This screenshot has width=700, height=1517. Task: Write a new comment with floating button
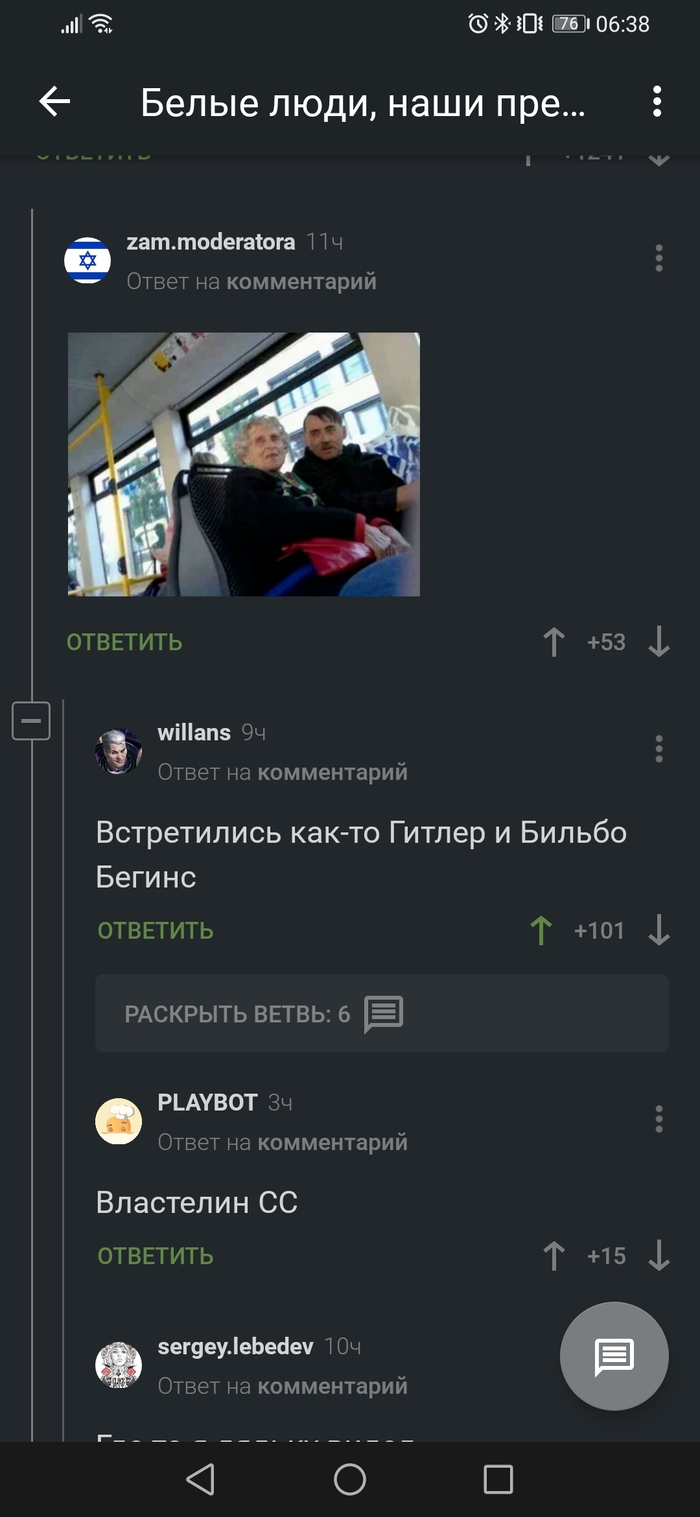pos(614,1356)
